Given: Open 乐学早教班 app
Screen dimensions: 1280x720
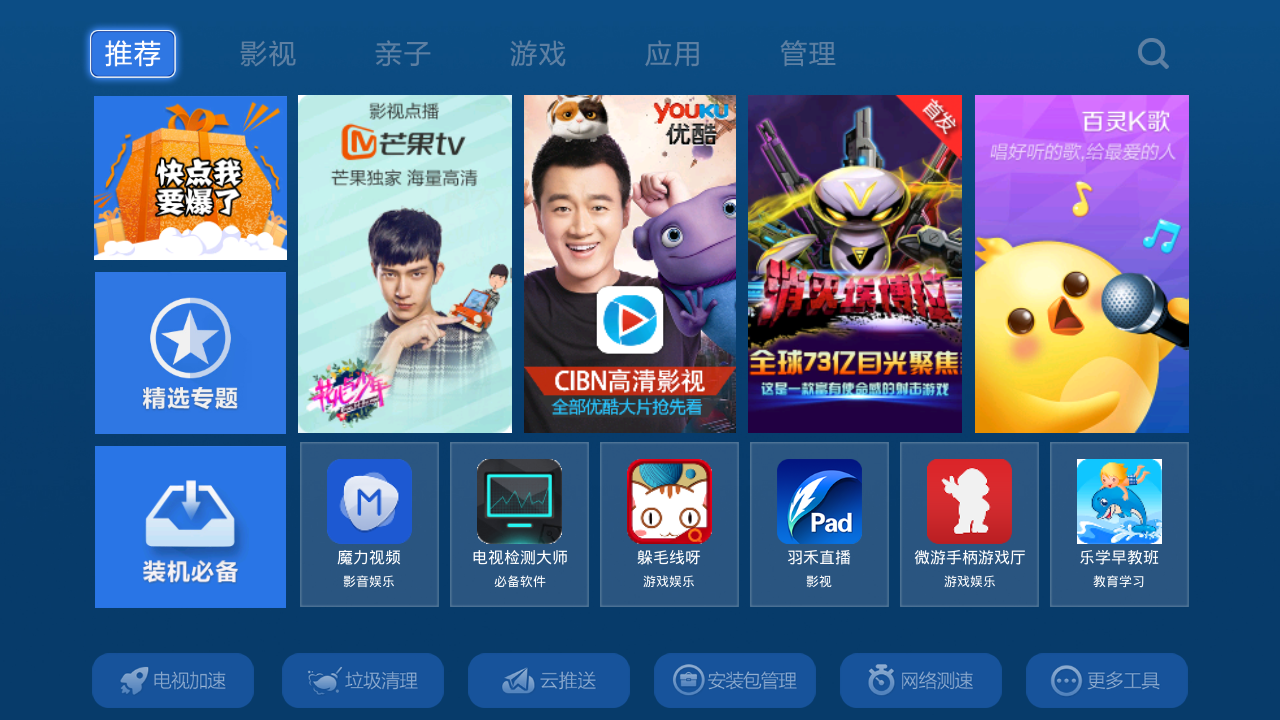Looking at the screenshot, I should pyautogui.click(x=1119, y=524).
